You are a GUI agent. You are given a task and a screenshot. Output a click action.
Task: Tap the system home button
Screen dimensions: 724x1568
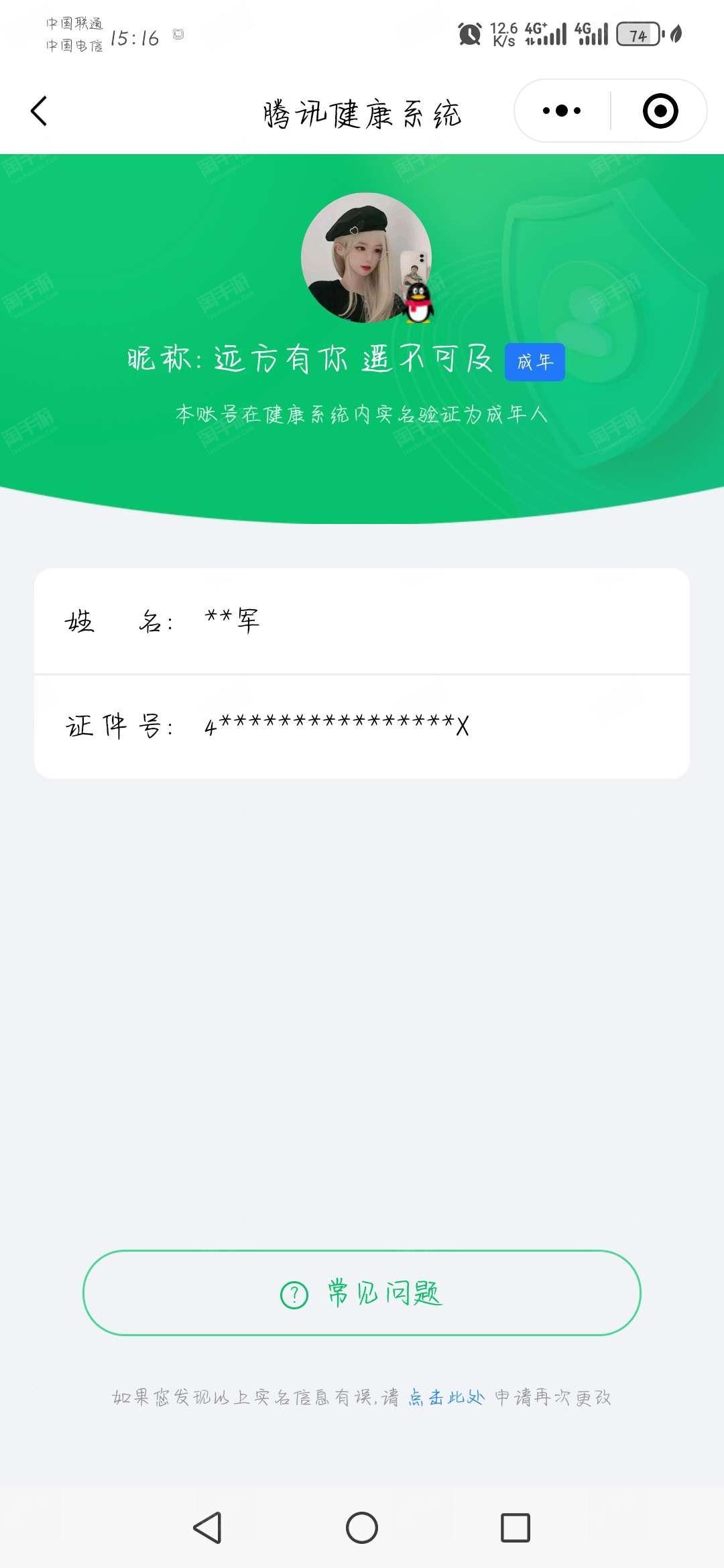362,1528
